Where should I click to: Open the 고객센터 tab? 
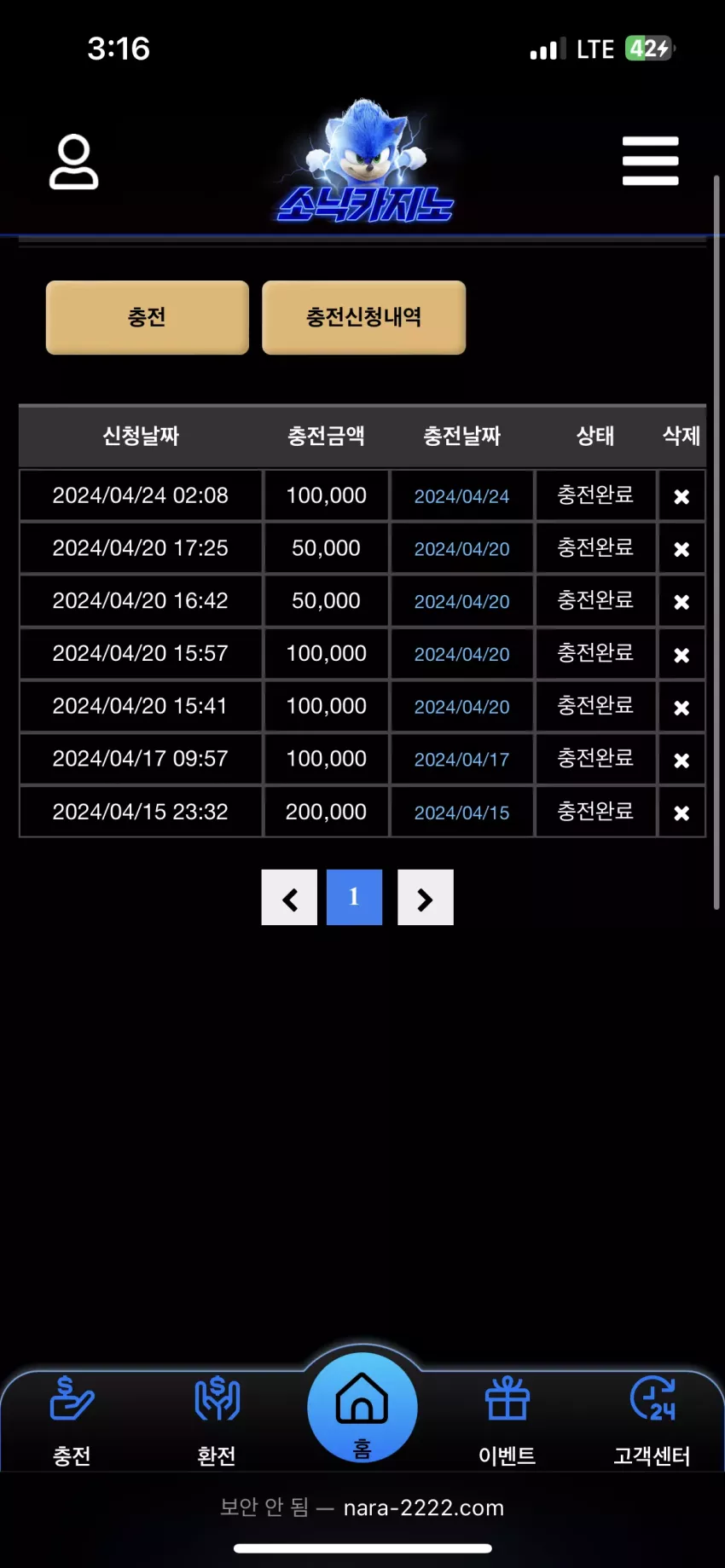(x=652, y=1420)
